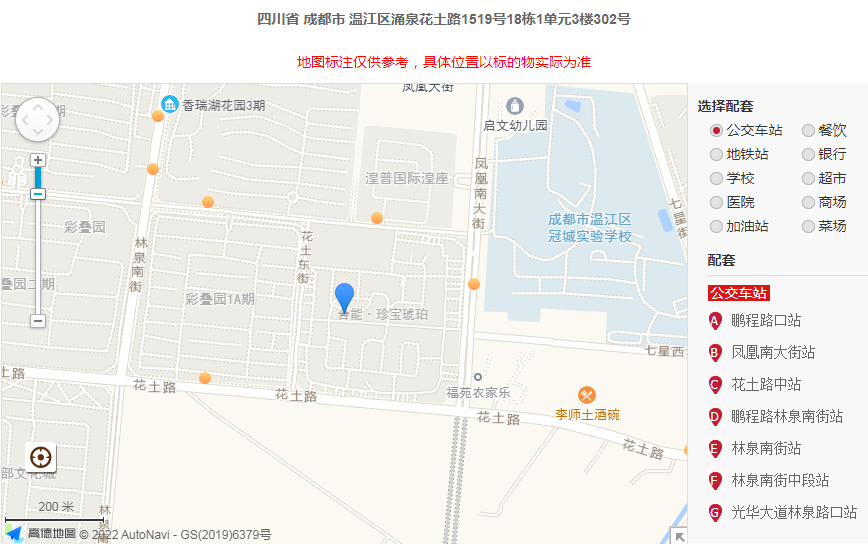Zoom out the map with minus button
The height and width of the screenshot is (544, 868).
[38, 321]
